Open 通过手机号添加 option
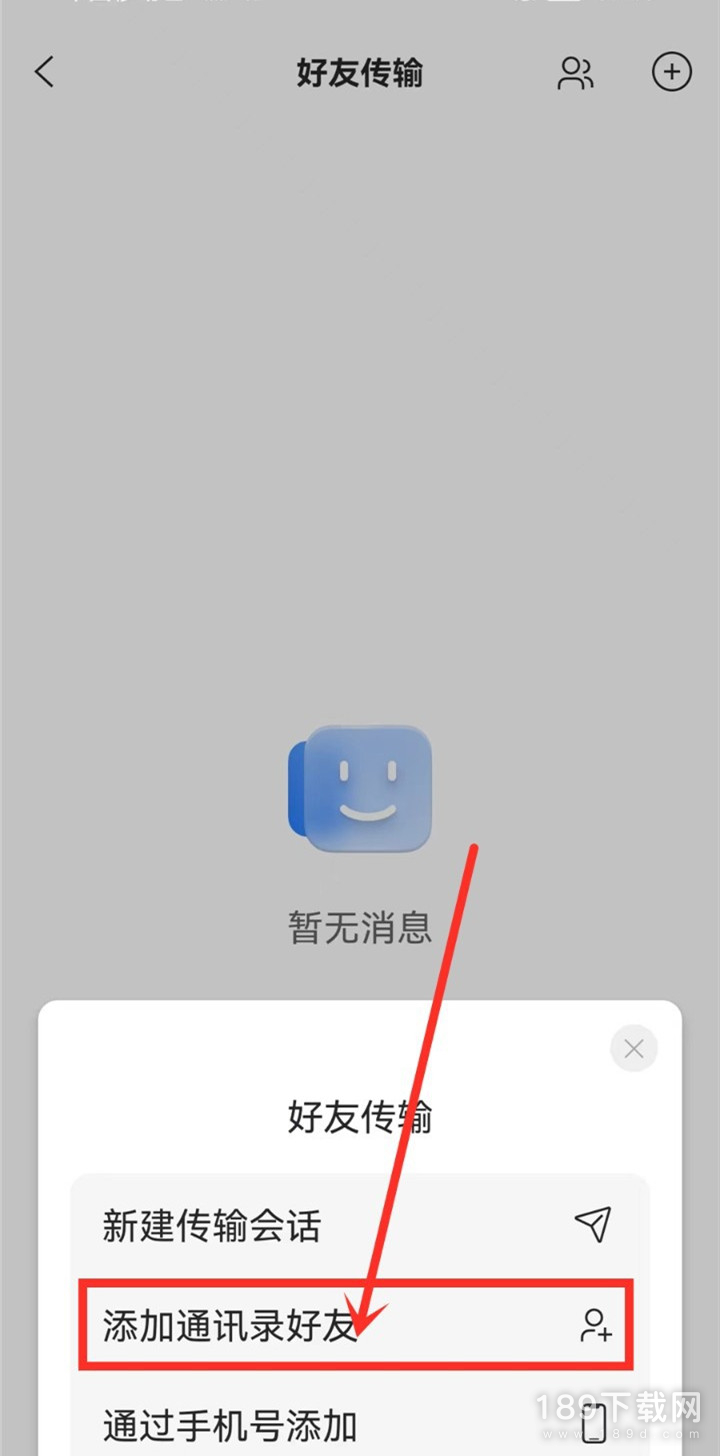This screenshot has width=720, height=1456. [358, 1423]
